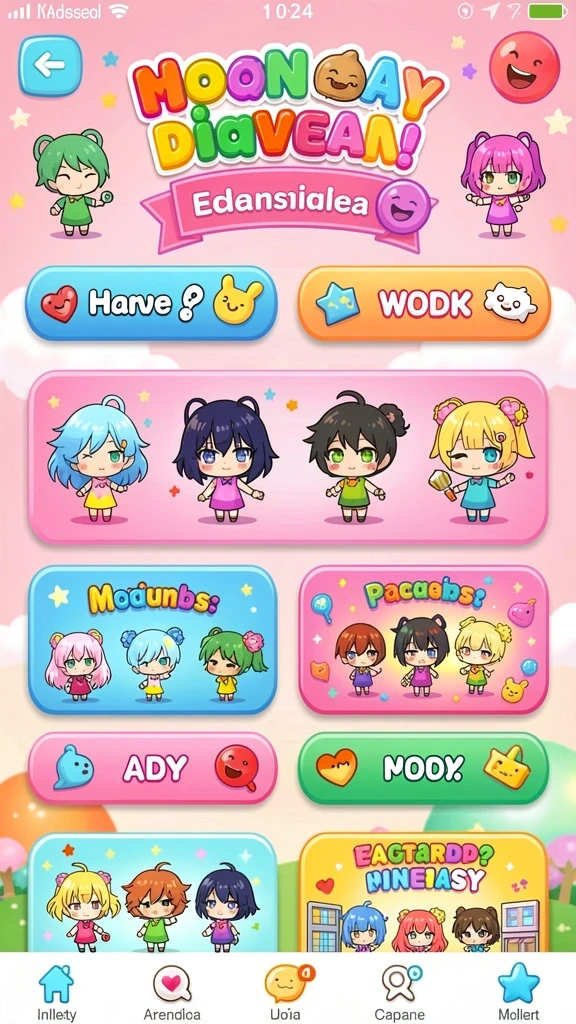The width and height of the screenshot is (576, 1024).
Task: Open the large pink four-character card
Action: (x=287, y=458)
